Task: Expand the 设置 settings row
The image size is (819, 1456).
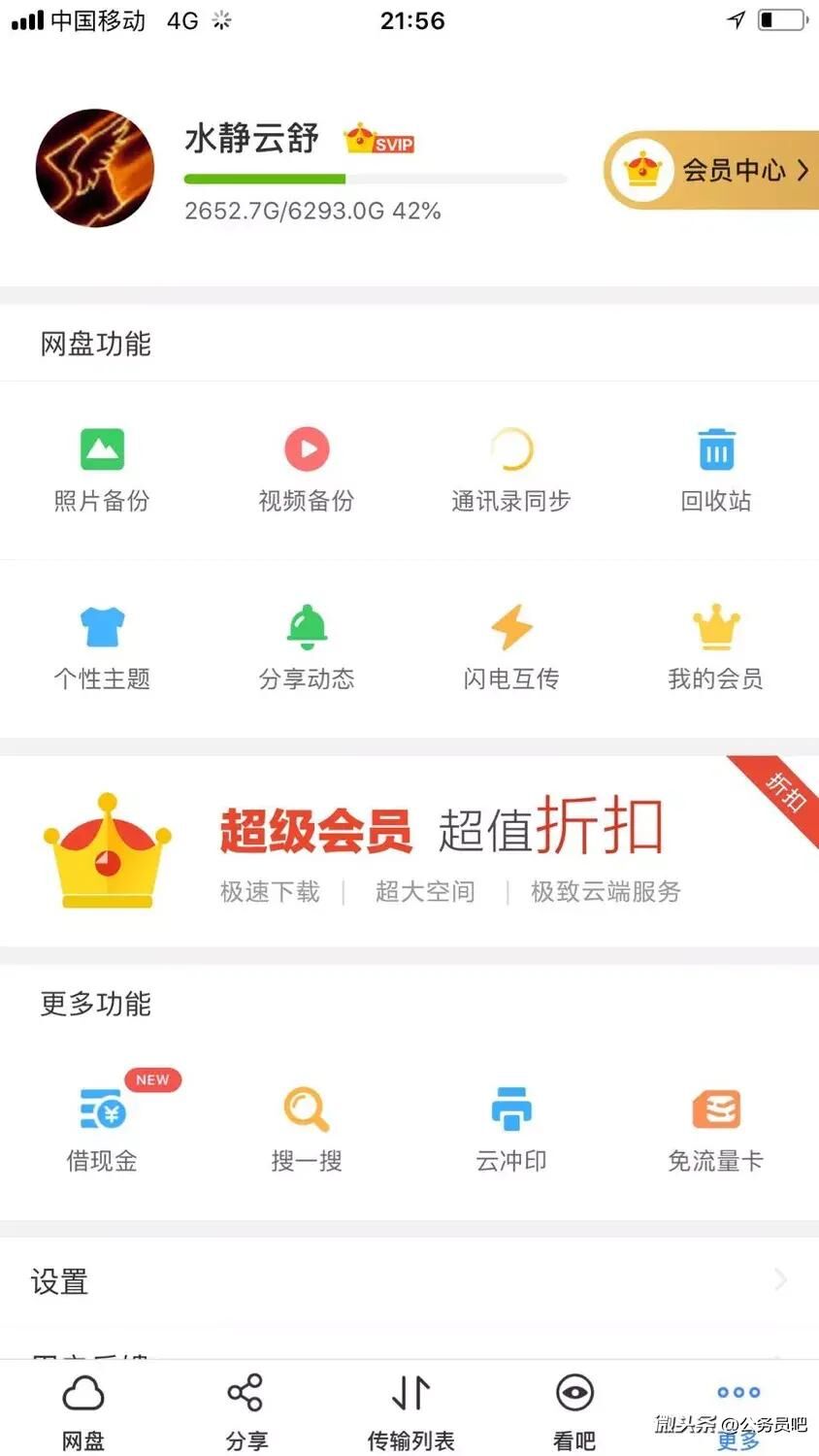Action: pos(409,1281)
